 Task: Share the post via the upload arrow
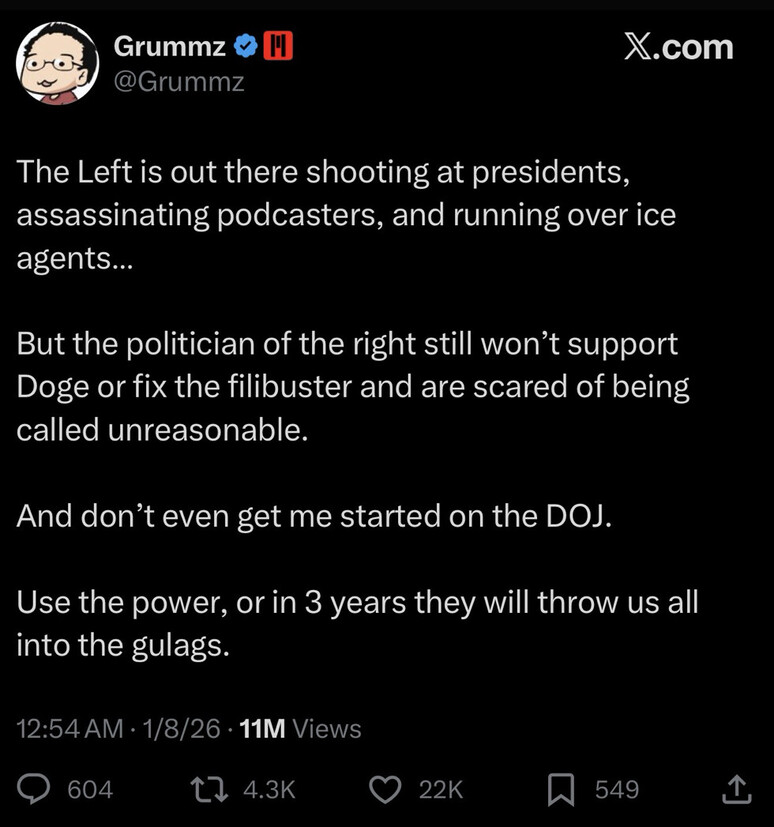point(736,790)
